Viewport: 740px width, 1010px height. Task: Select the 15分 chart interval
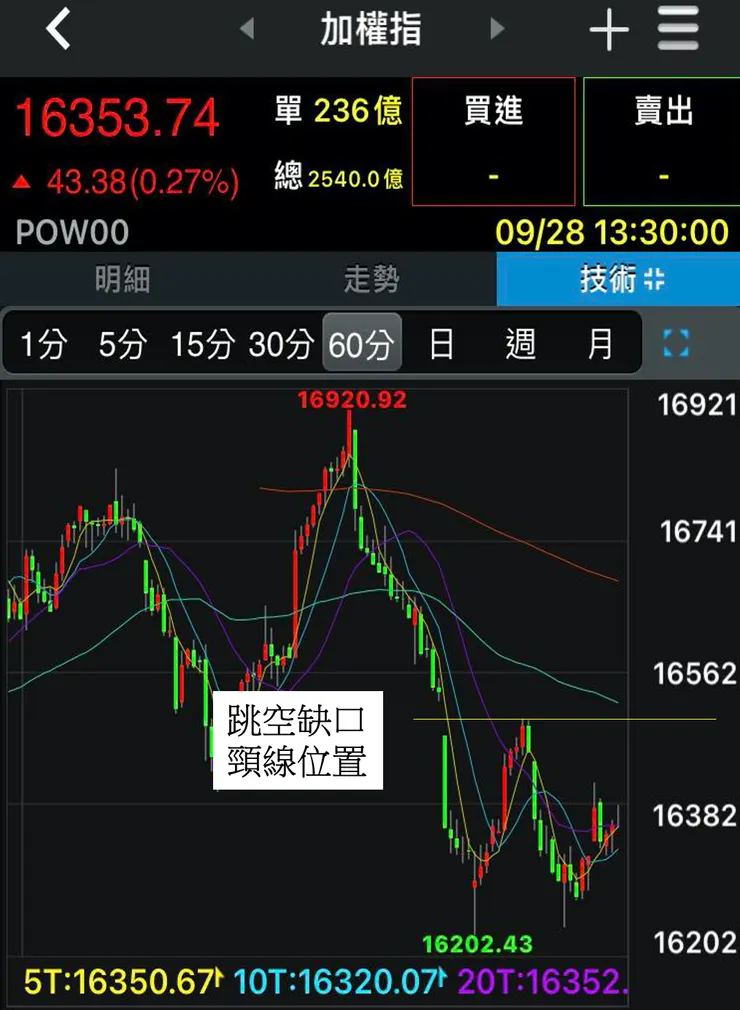click(202, 345)
